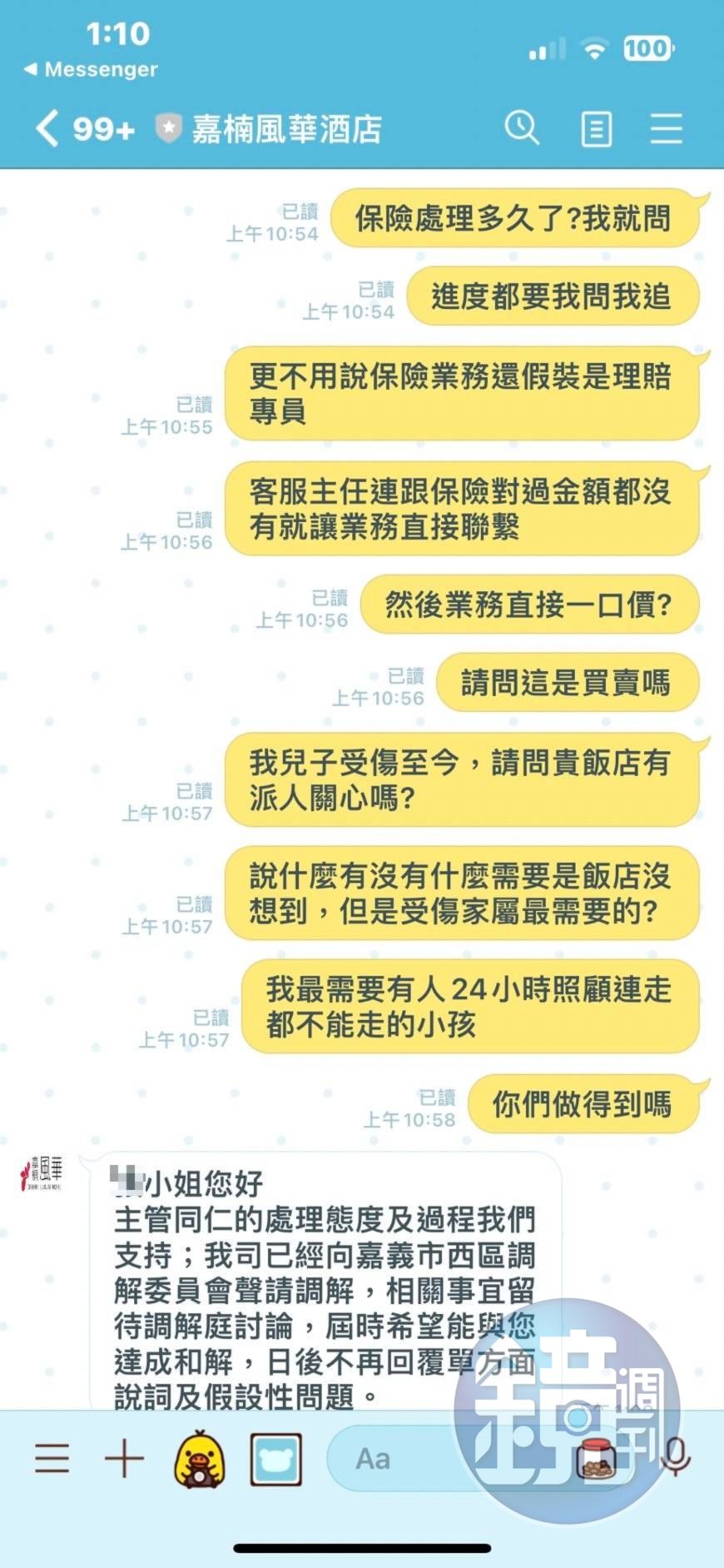Open the bottom-left hamburger chat options
The width and height of the screenshot is (724, 1568).
tap(52, 1458)
